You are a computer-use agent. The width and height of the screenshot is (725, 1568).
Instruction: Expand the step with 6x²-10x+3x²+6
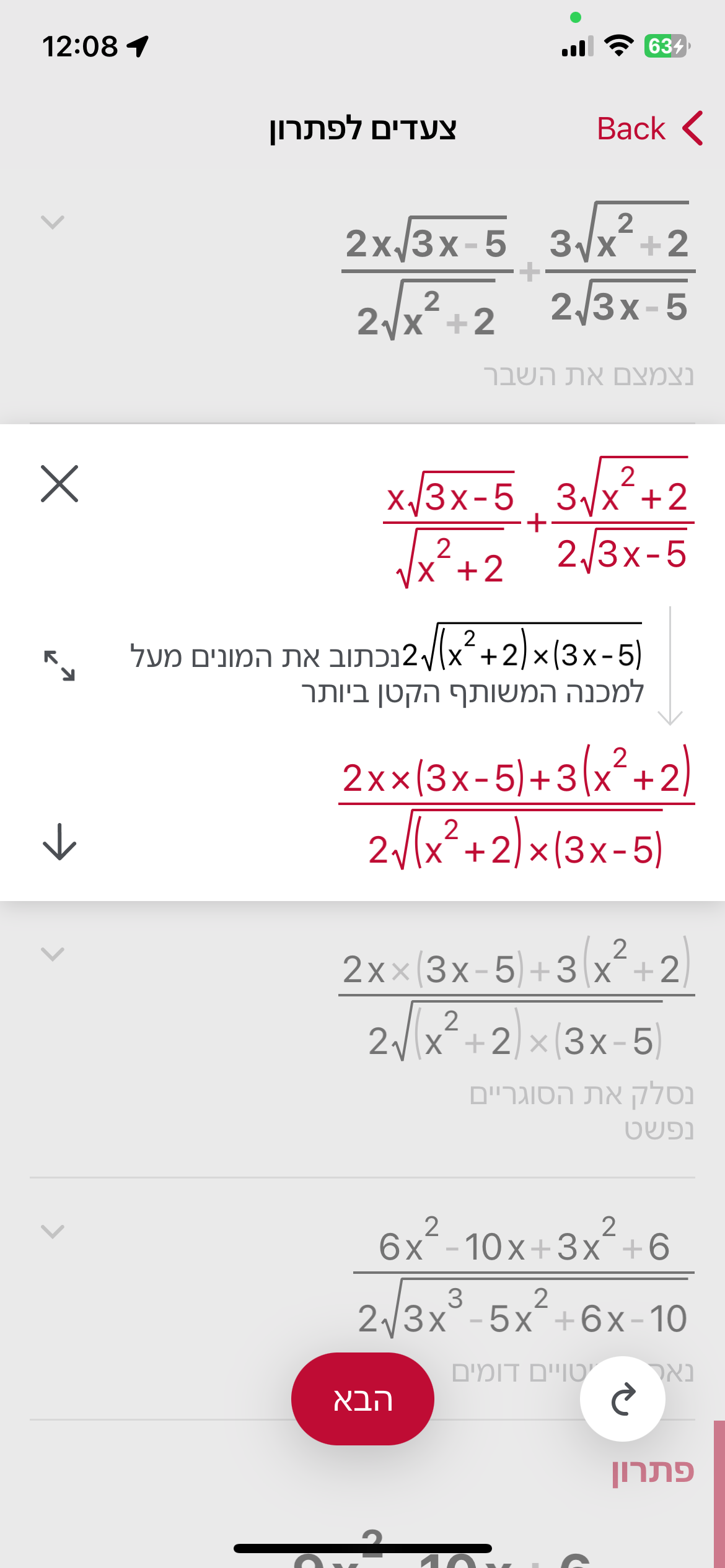point(53,1231)
